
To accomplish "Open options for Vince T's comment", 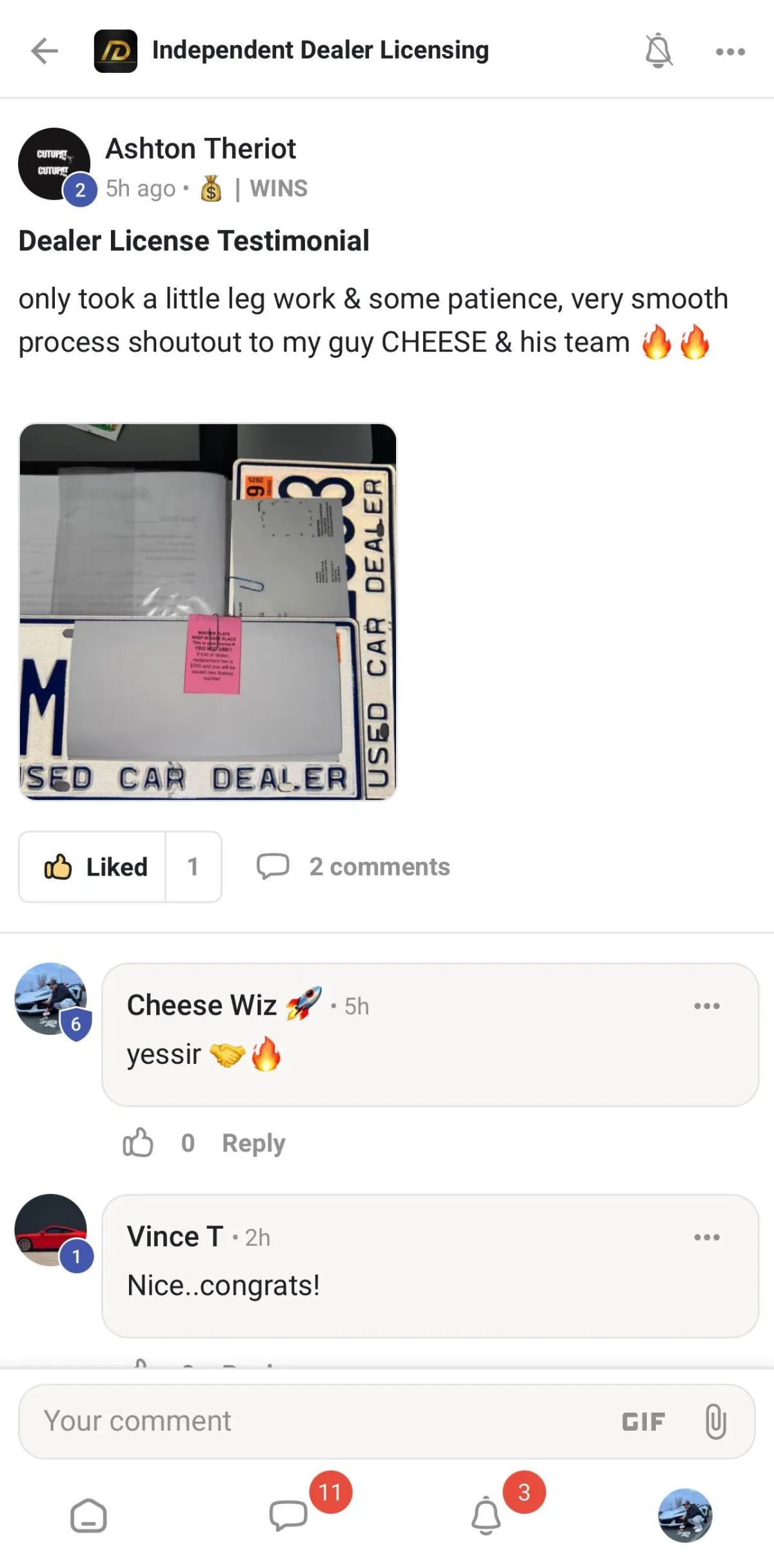I will pos(707,1237).
